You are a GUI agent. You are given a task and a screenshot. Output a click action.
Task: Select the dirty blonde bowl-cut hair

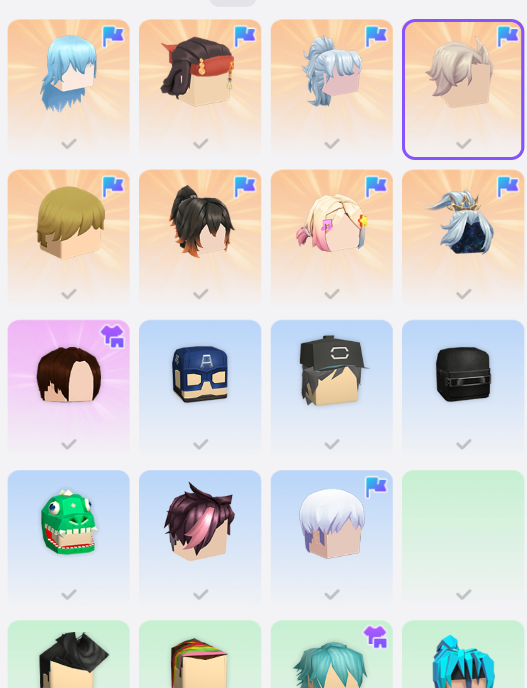[x=68, y=237]
